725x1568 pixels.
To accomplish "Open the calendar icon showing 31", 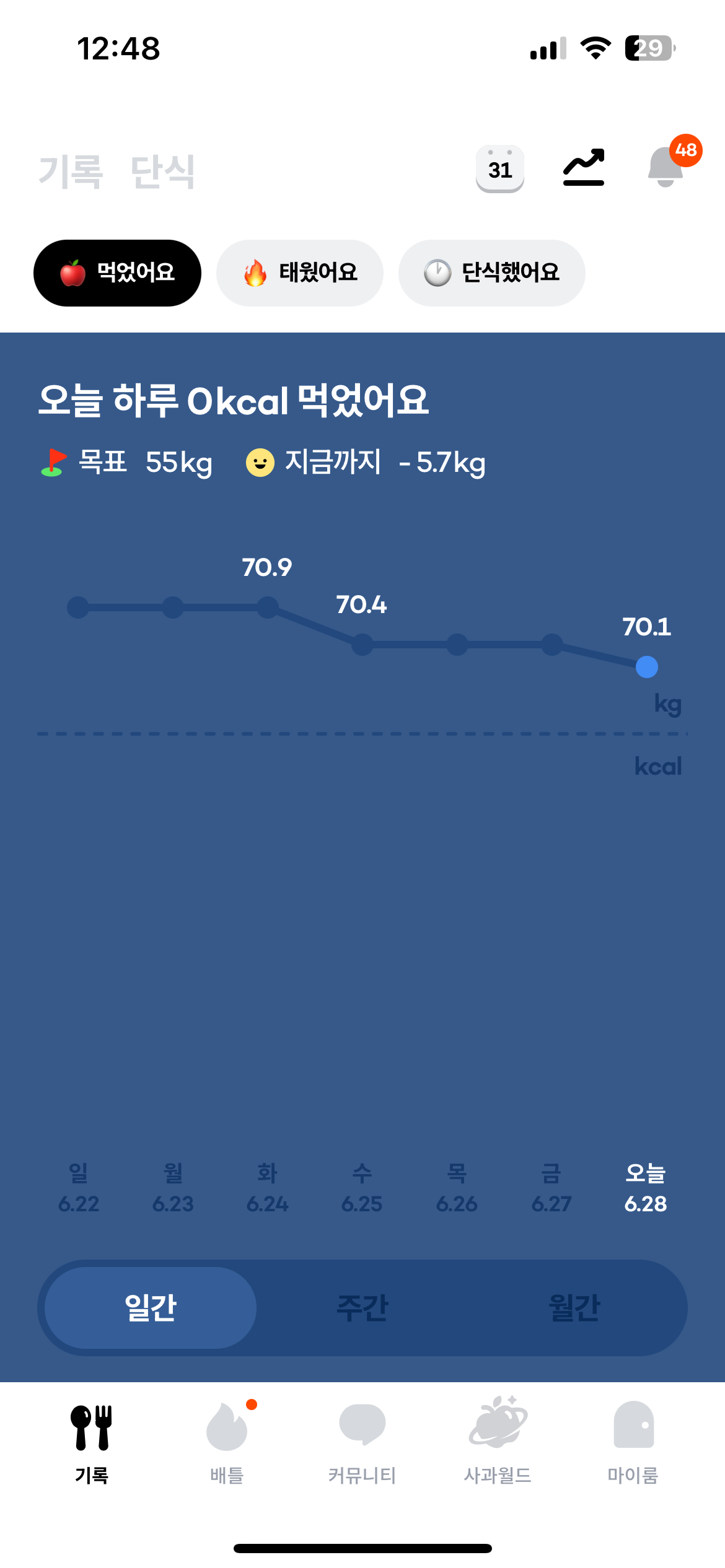I will [x=499, y=168].
